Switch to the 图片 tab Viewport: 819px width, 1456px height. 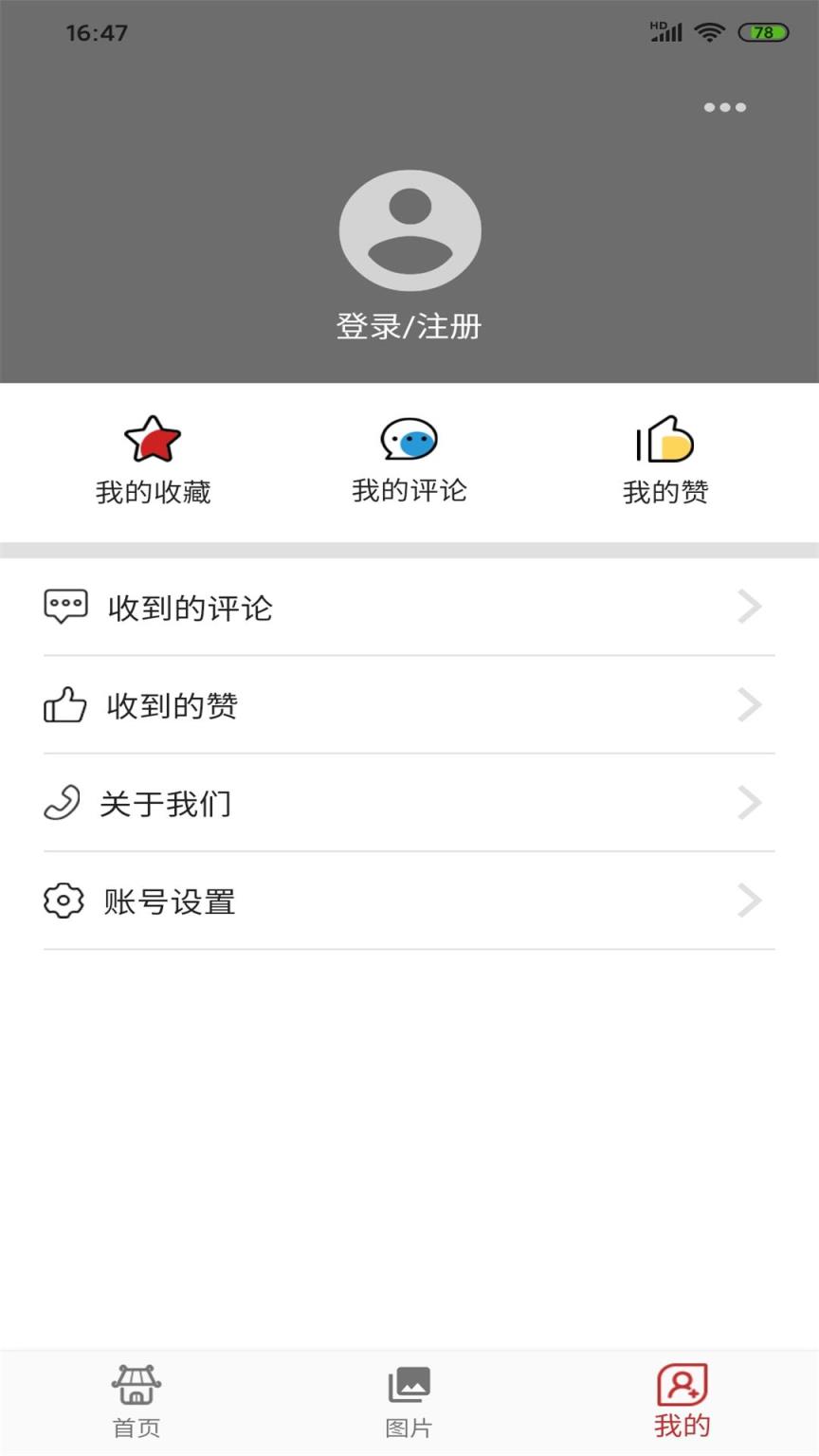point(409,1401)
